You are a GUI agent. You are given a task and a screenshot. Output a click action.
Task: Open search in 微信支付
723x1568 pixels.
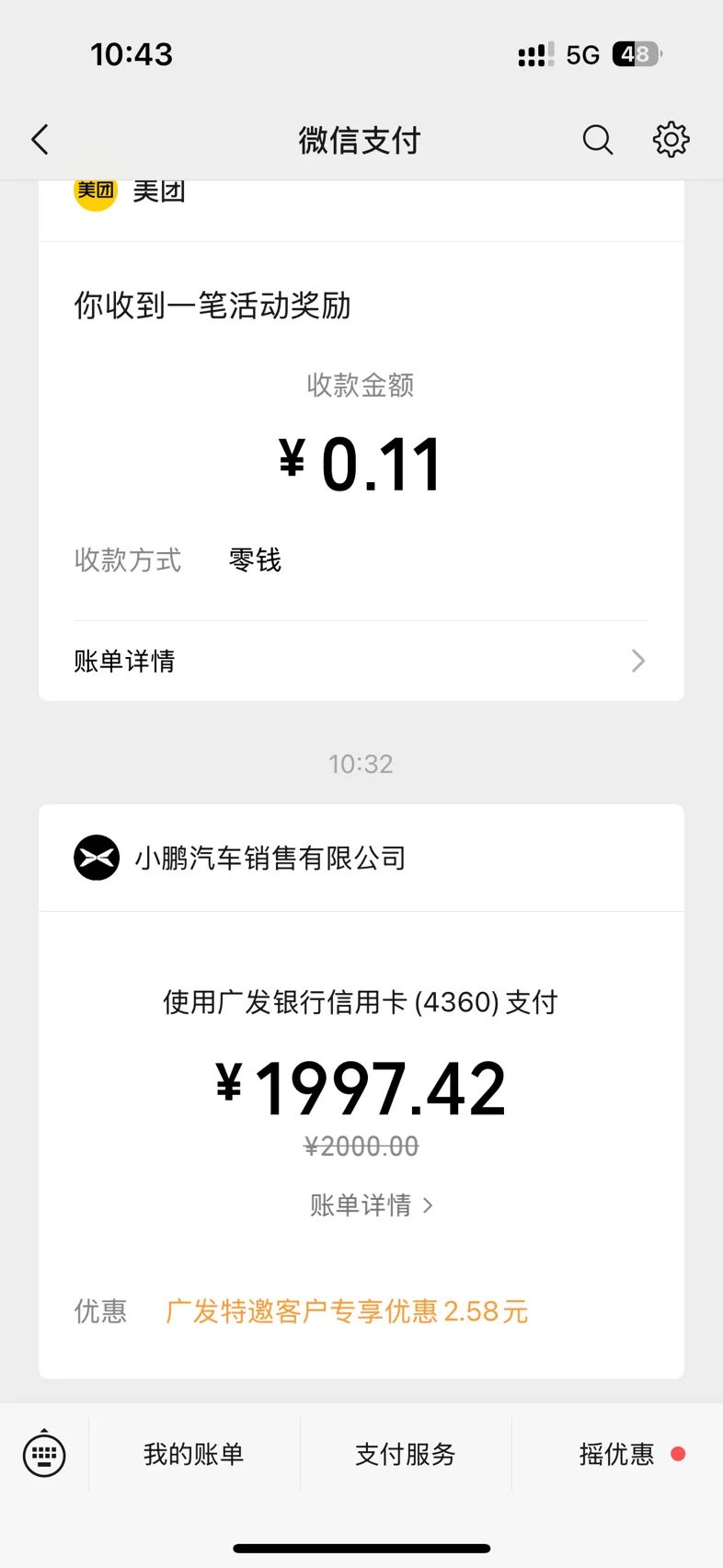coord(597,140)
